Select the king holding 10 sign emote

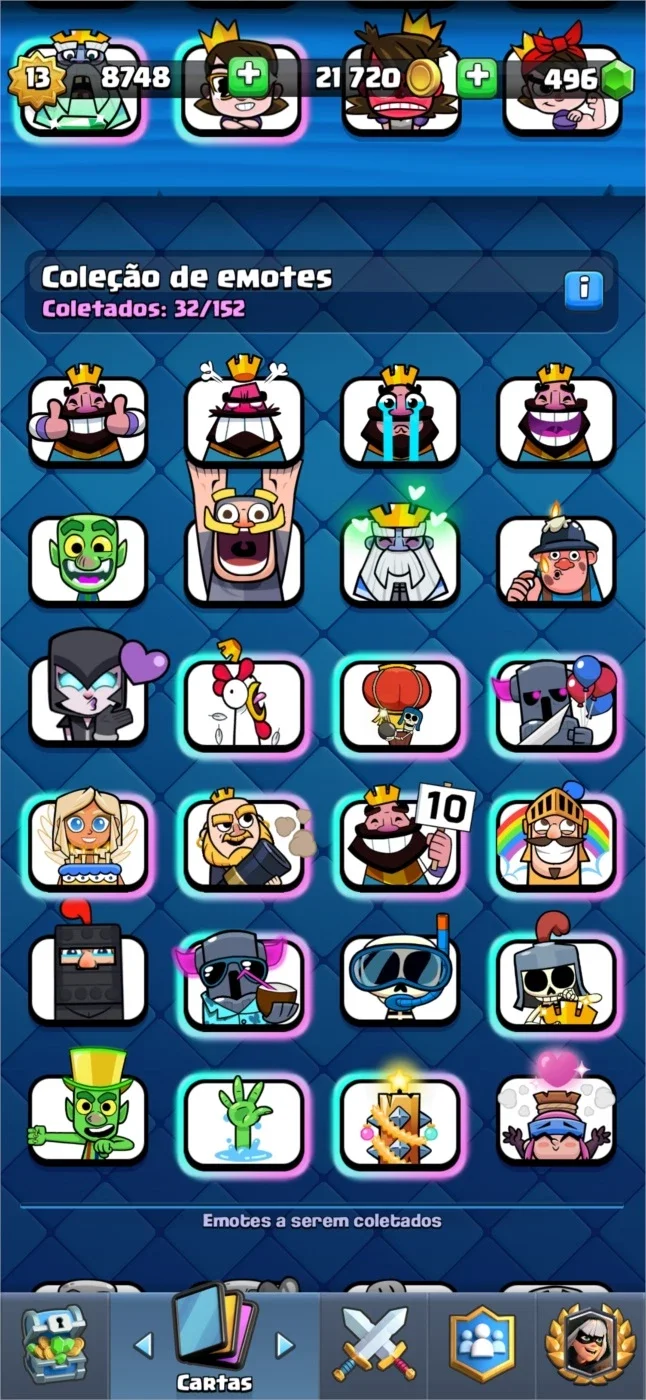click(x=404, y=838)
